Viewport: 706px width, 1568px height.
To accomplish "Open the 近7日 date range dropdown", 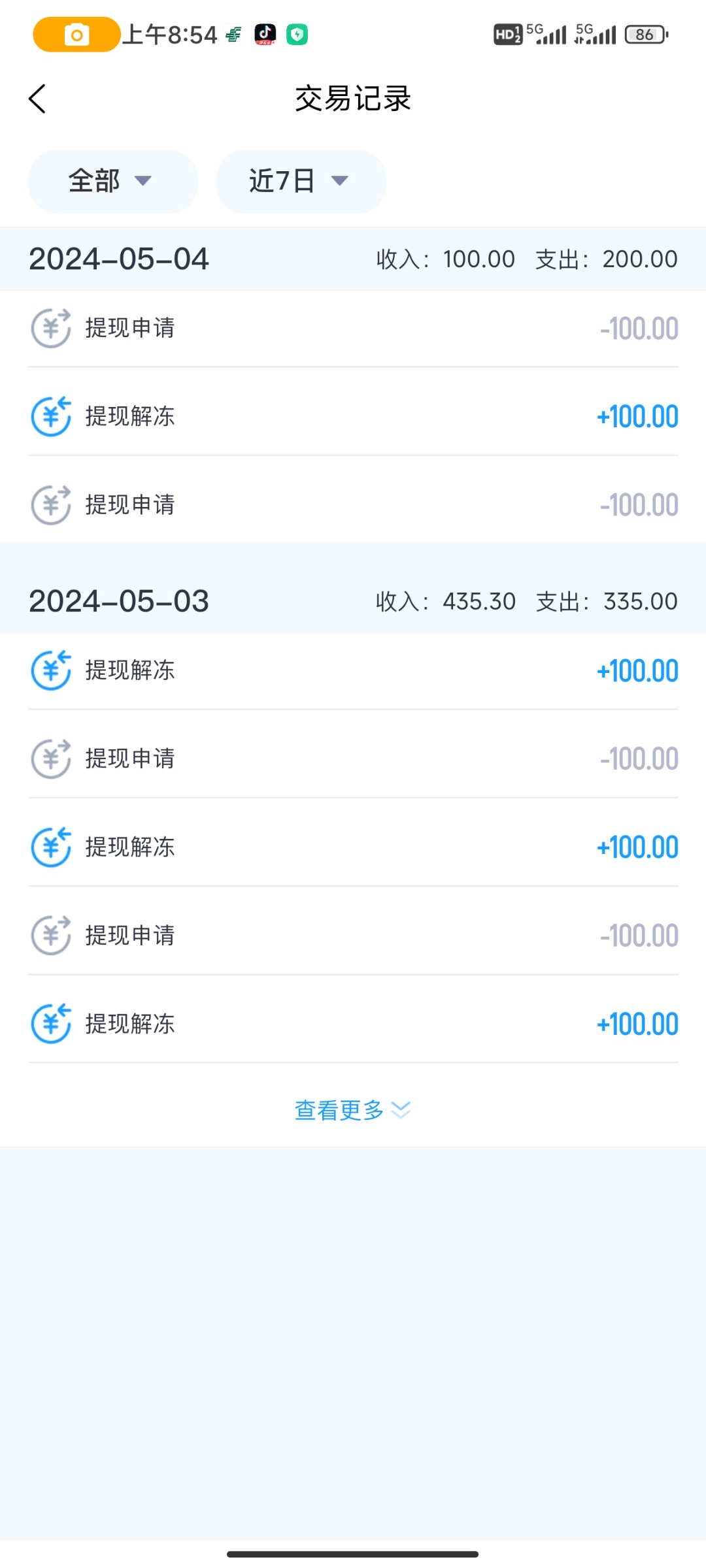I will click(x=301, y=181).
